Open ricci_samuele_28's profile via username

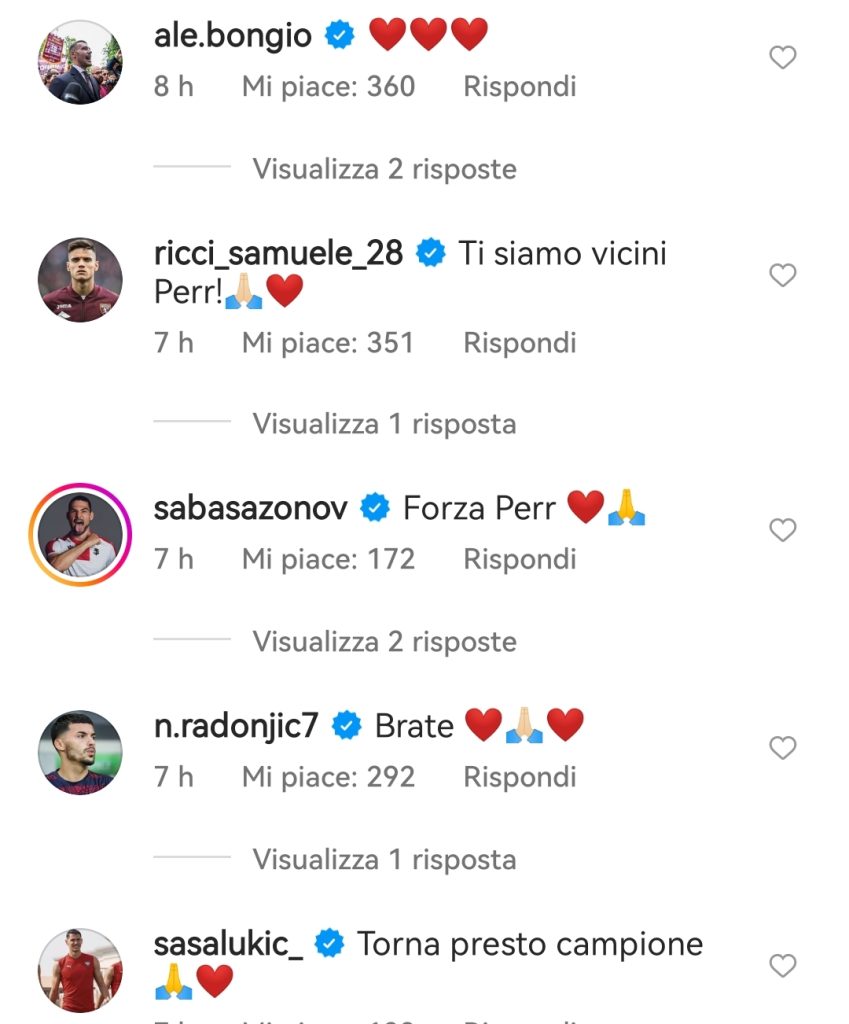point(278,254)
